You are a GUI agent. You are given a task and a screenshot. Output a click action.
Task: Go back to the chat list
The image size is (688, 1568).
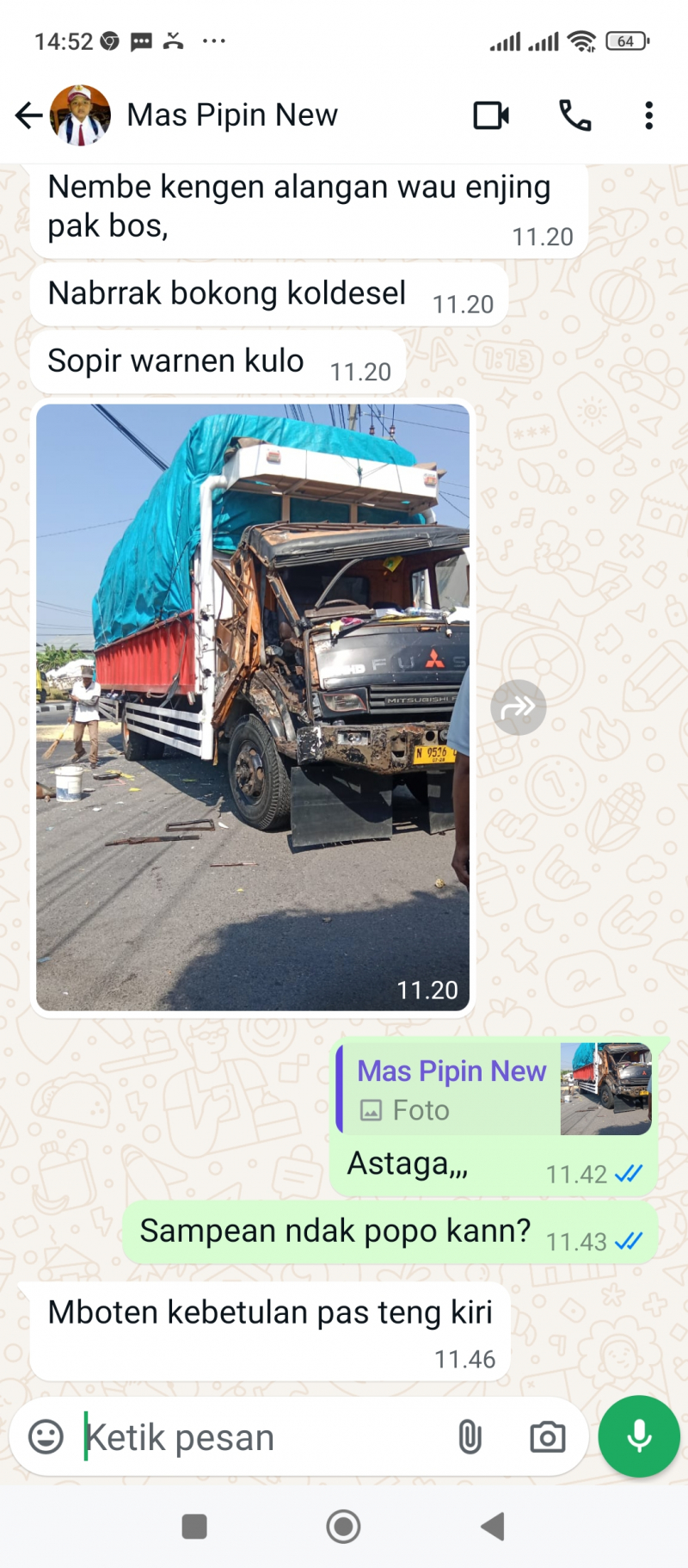28,115
